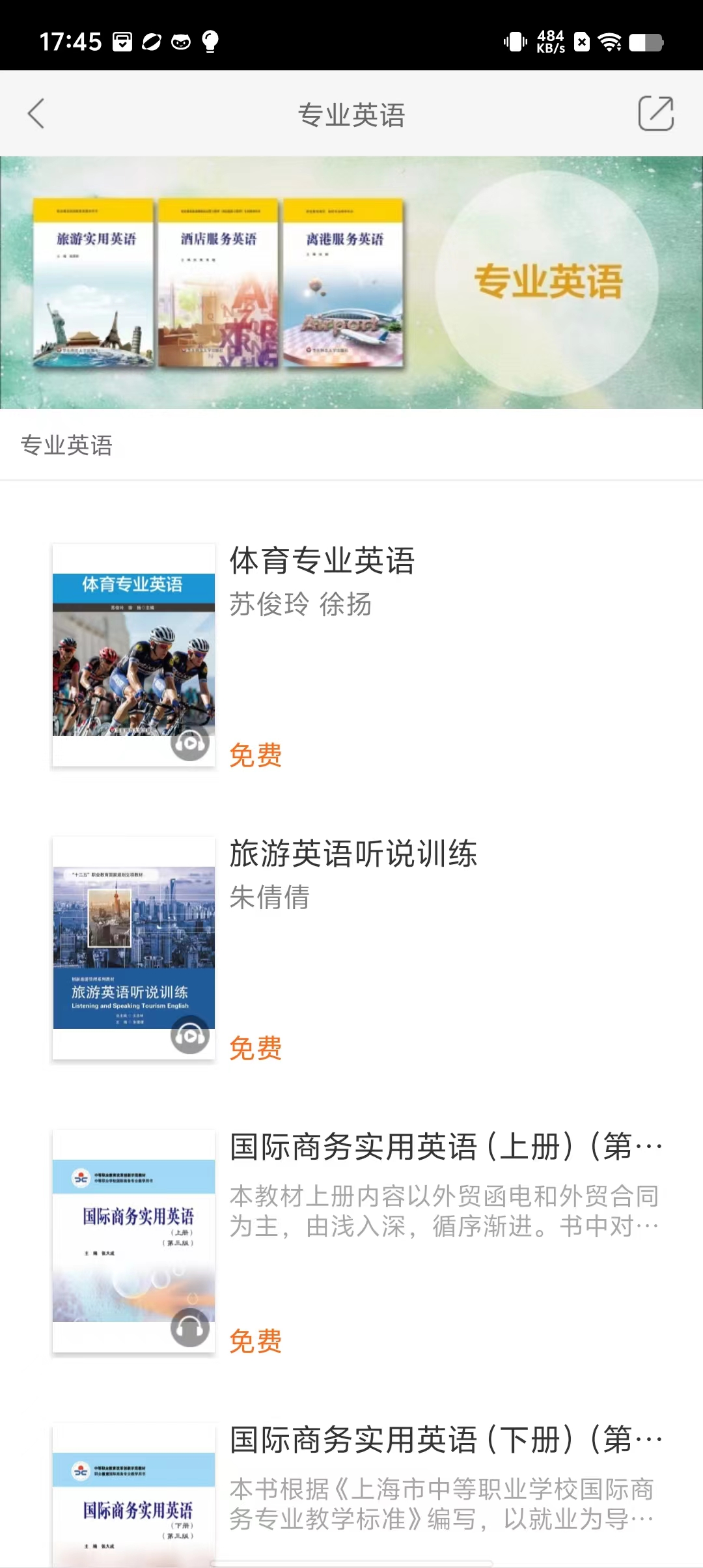
Task: Tap 免费 under 体育专业英语
Action: click(256, 755)
